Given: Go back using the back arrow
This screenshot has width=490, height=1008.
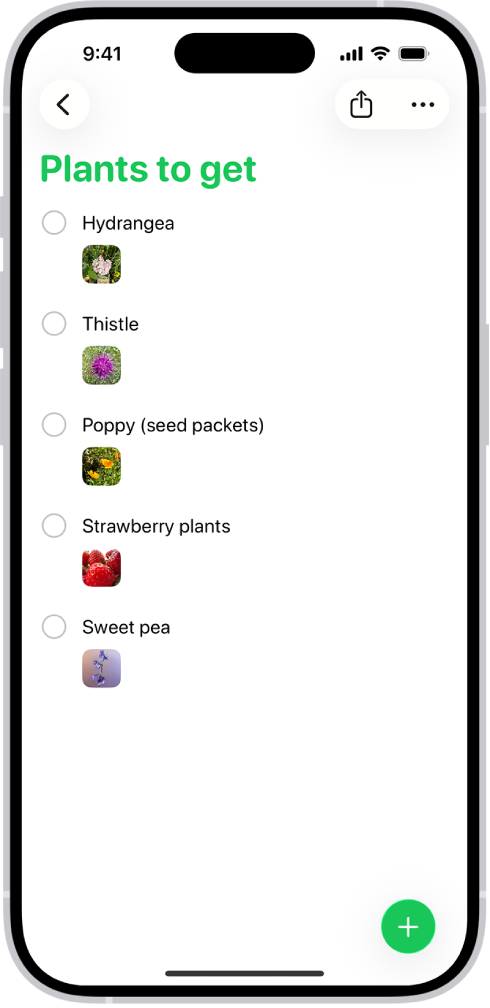Looking at the screenshot, I should tap(64, 104).
